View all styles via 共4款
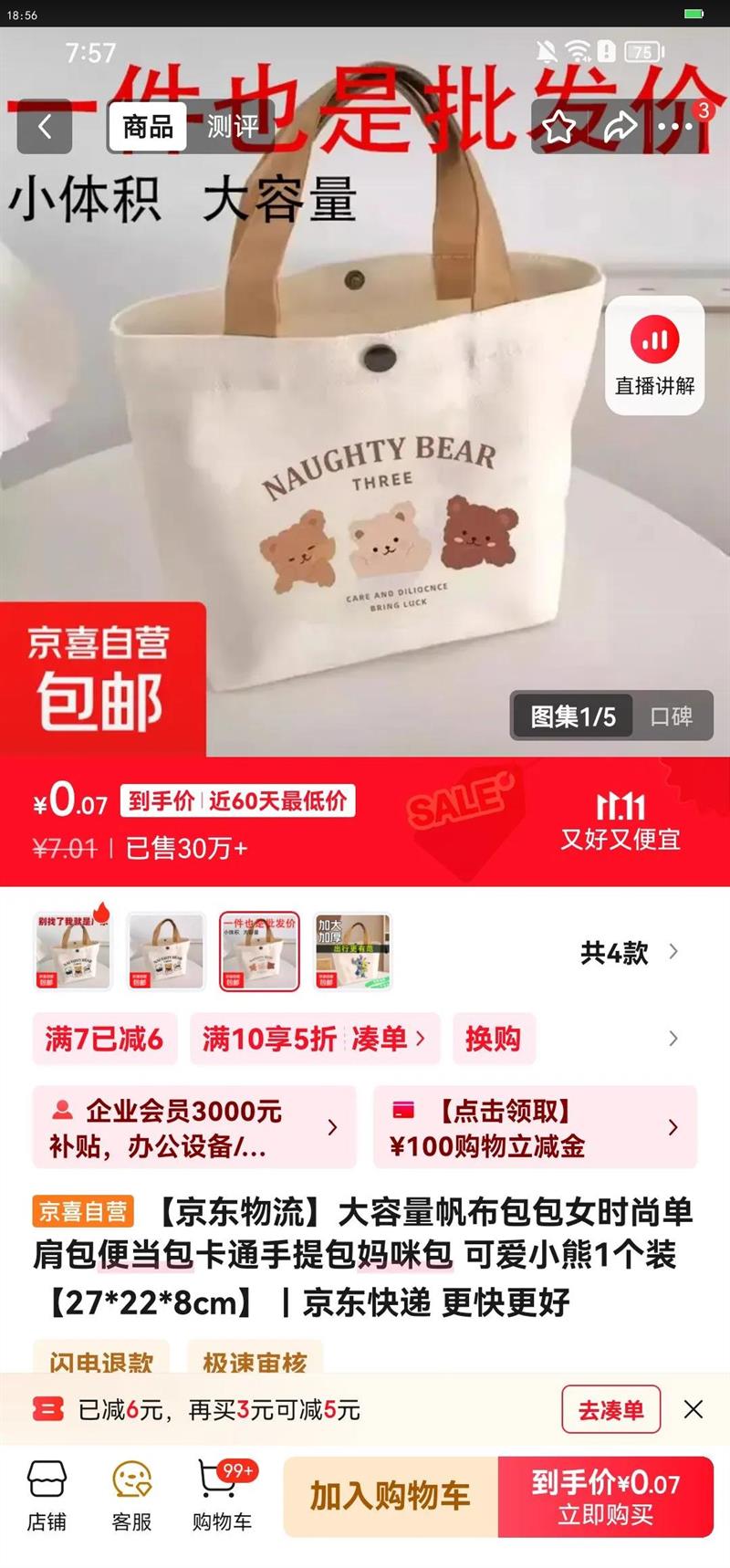Screen dimensions: 730x1568 coord(628,953)
